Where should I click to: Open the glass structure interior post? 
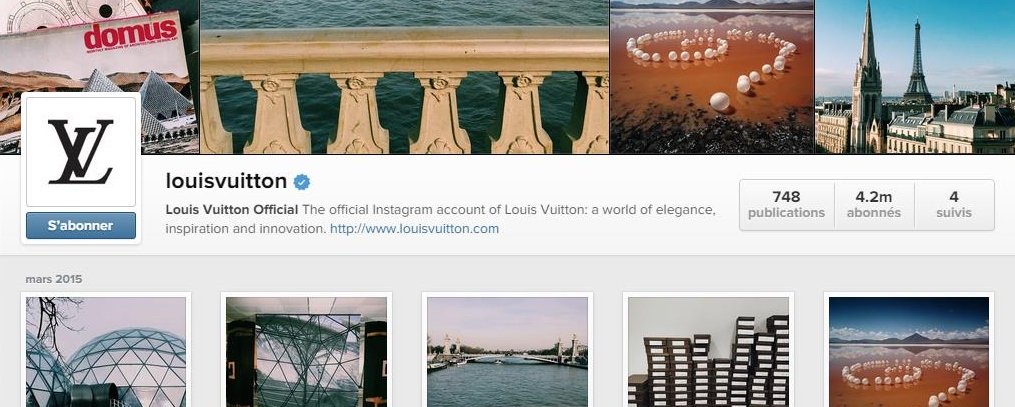pos(306,351)
